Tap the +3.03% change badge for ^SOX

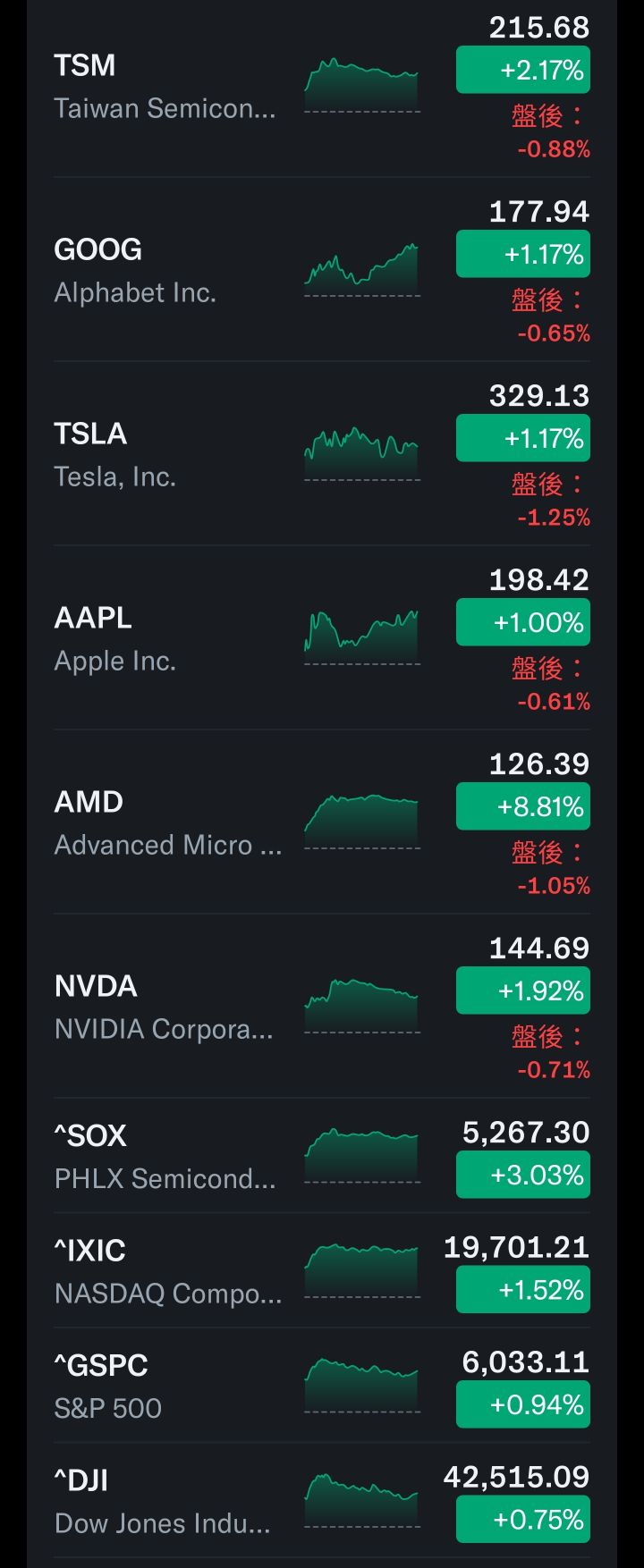(x=523, y=1175)
